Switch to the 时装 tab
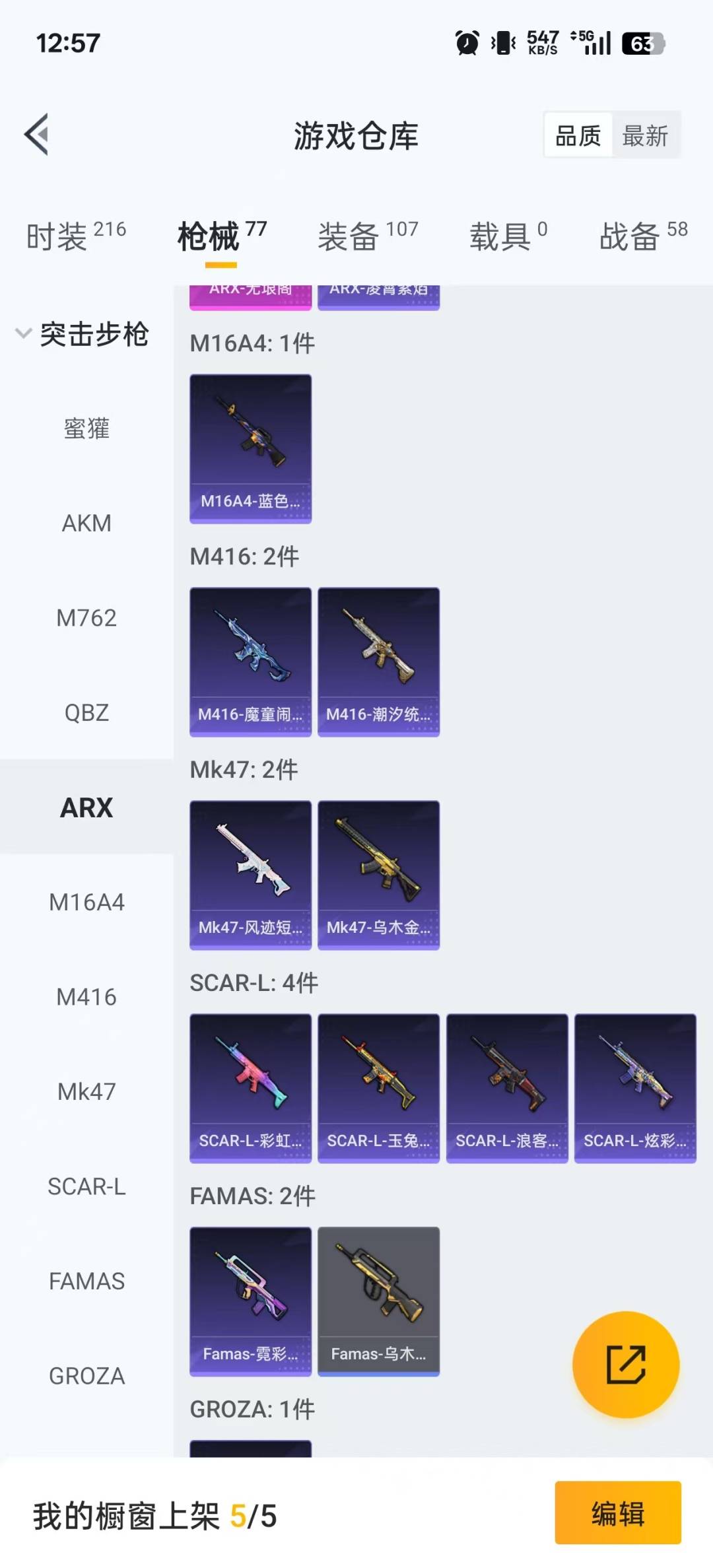 [x=75, y=236]
